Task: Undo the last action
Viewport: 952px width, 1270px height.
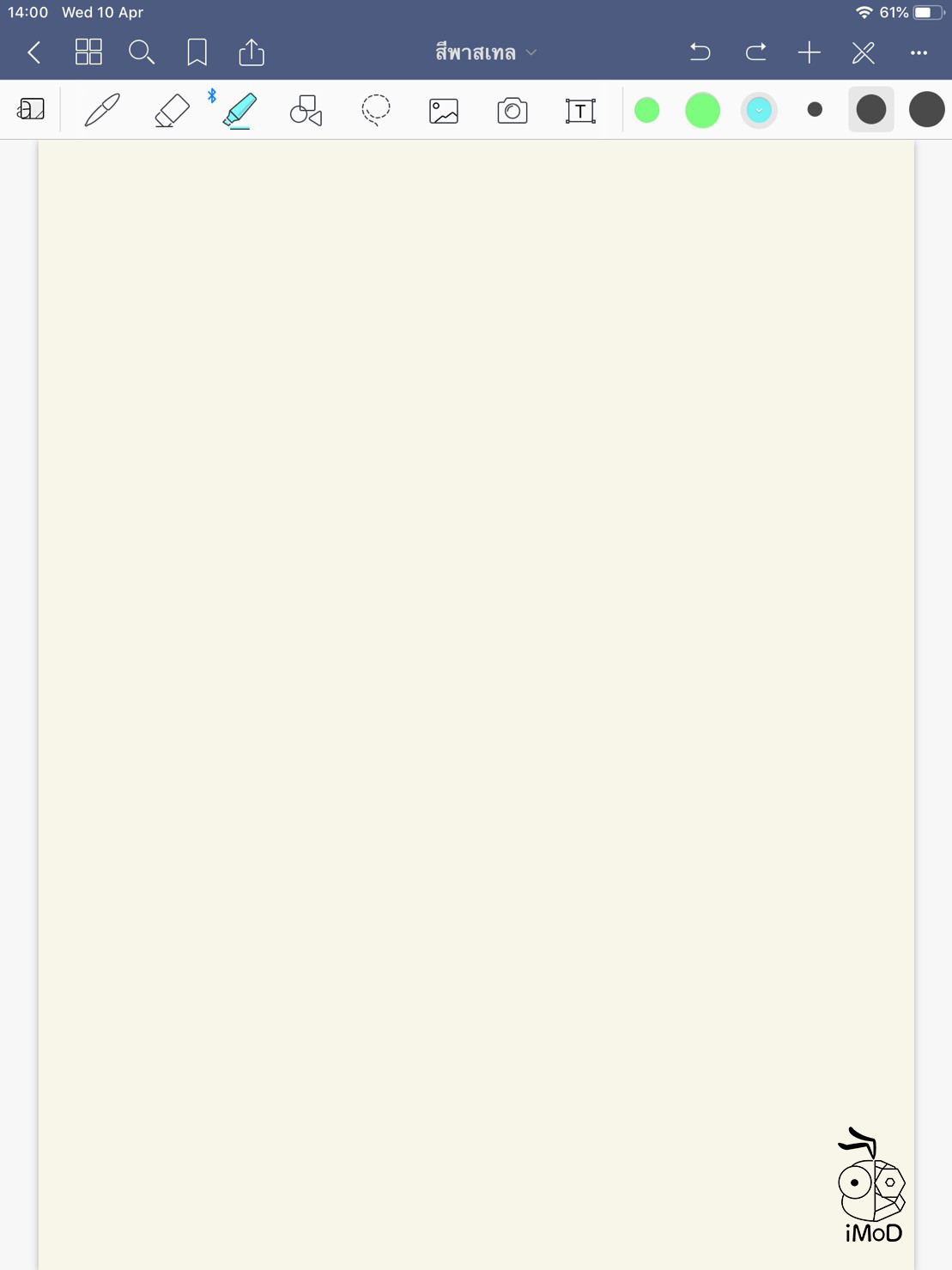Action: [x=700, y=53]
